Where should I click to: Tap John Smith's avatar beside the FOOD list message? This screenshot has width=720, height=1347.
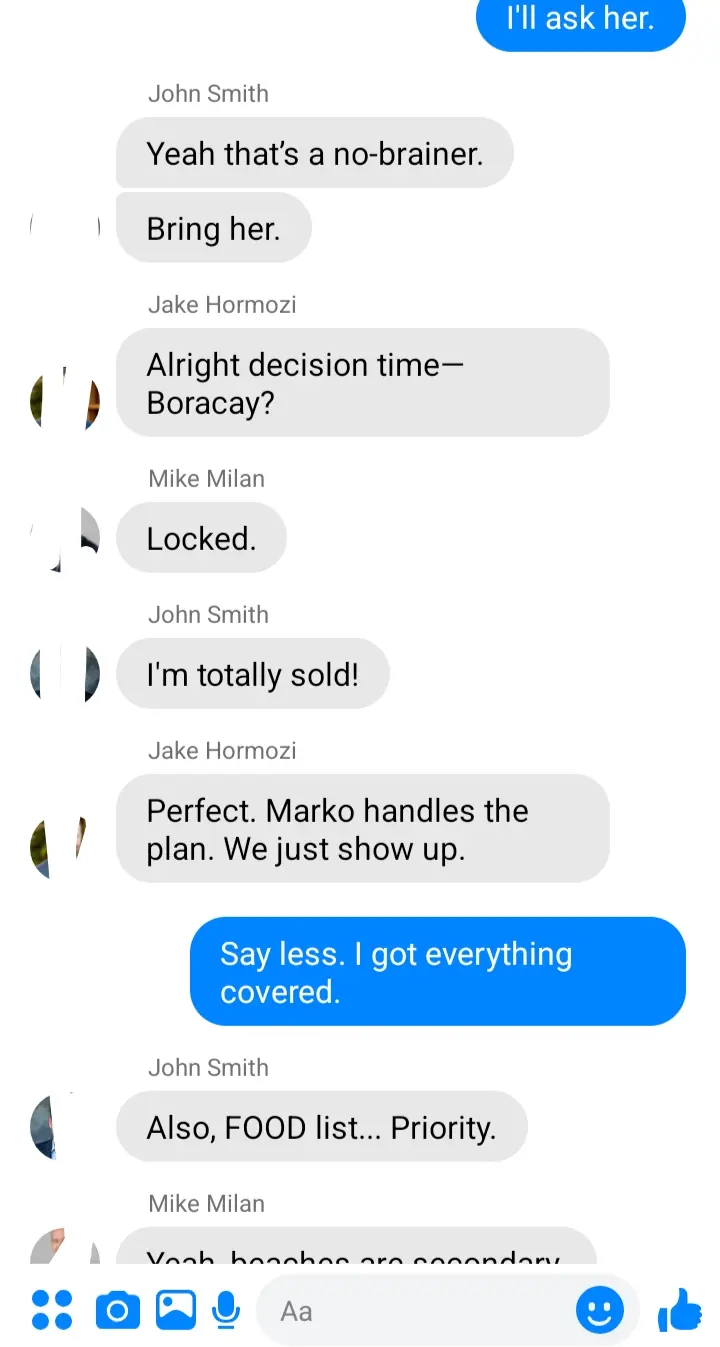tap(65, 1126)
